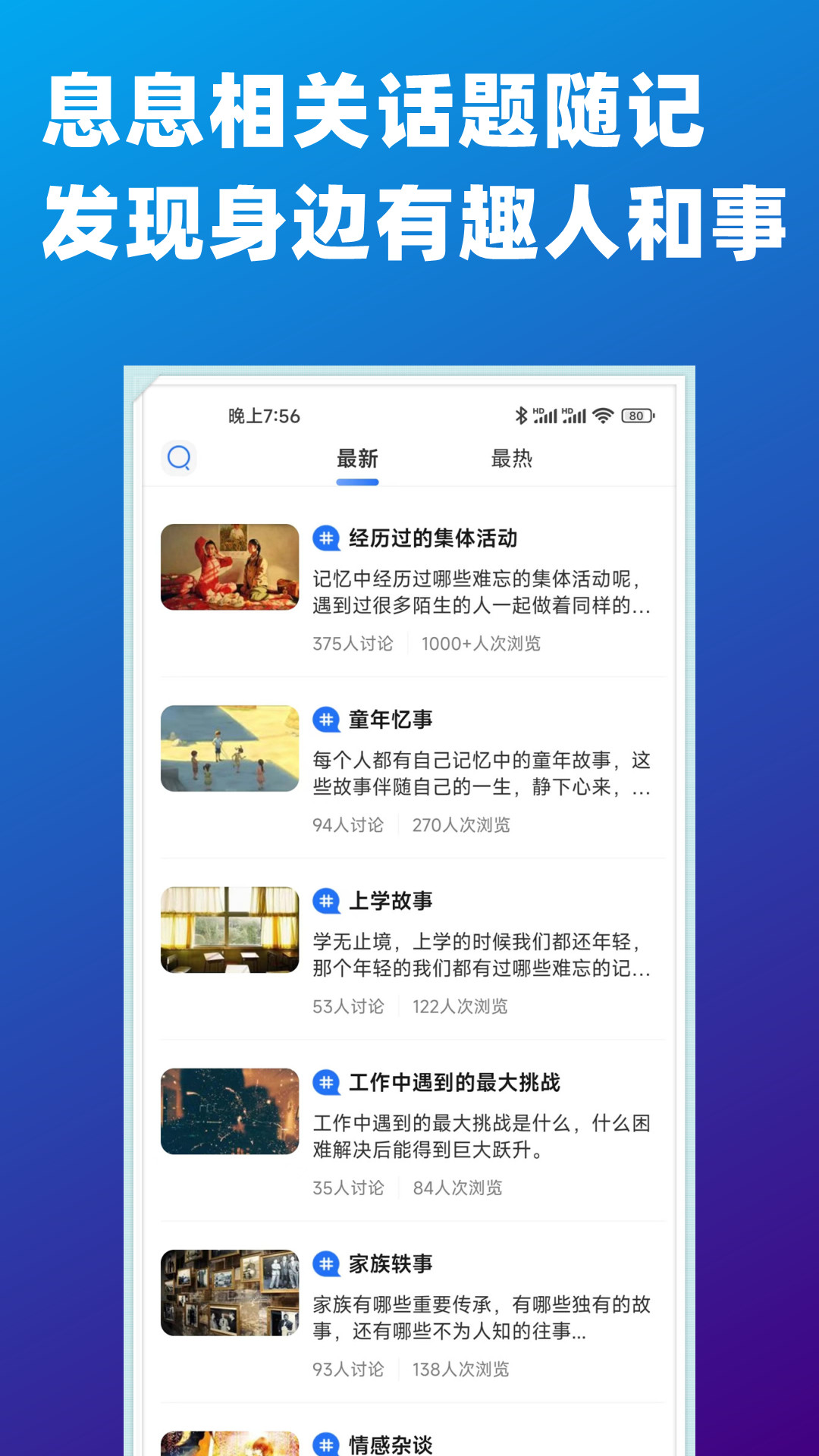This screenshot has height=1456, width=819.
Task: Tap the search magnifier icon
Action: tap(178, 458)
